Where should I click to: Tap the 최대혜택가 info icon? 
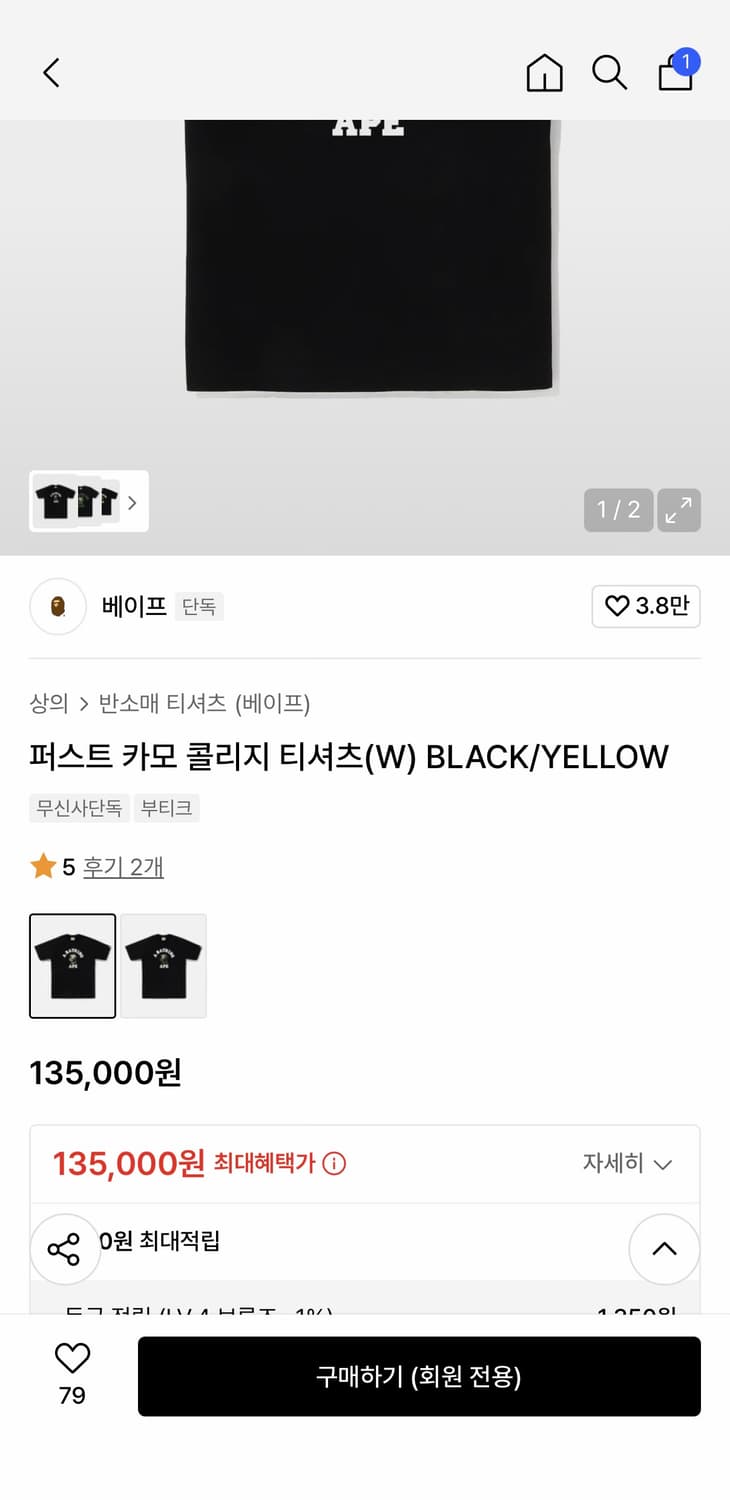pyautogui.click(x=335, y=1164)
